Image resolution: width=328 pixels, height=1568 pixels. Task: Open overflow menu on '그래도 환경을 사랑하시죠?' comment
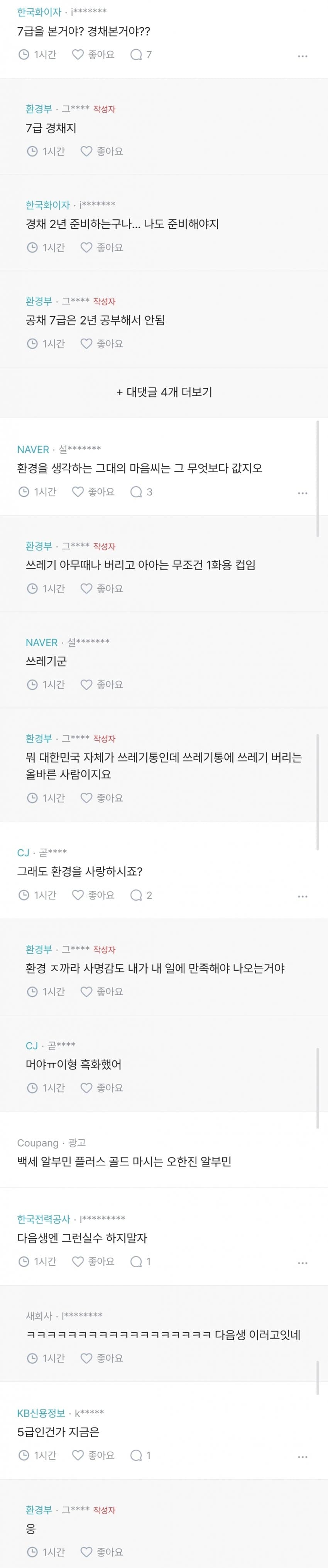tap(303, 896)
